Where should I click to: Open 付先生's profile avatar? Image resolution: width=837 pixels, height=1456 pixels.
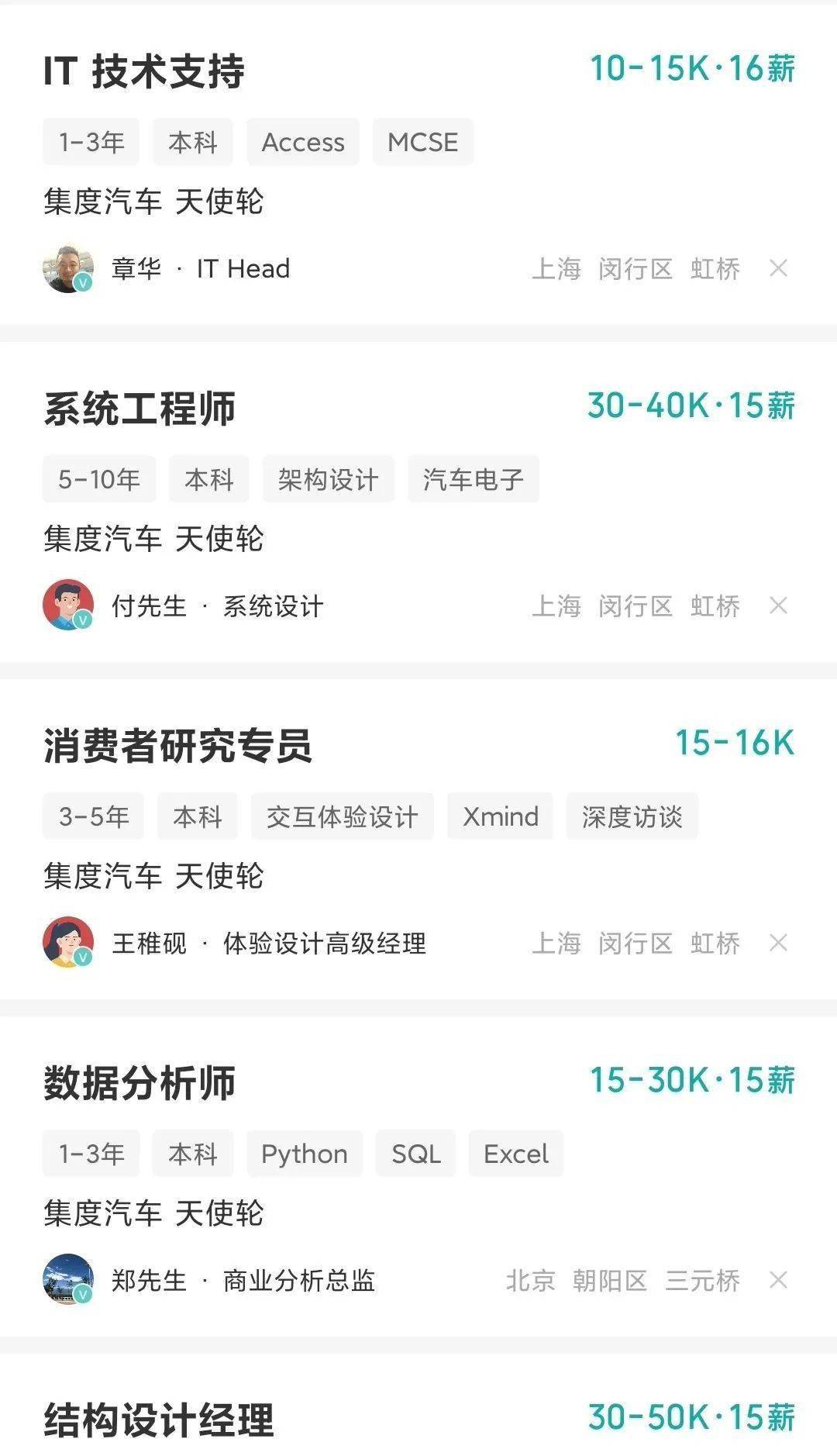68,607
